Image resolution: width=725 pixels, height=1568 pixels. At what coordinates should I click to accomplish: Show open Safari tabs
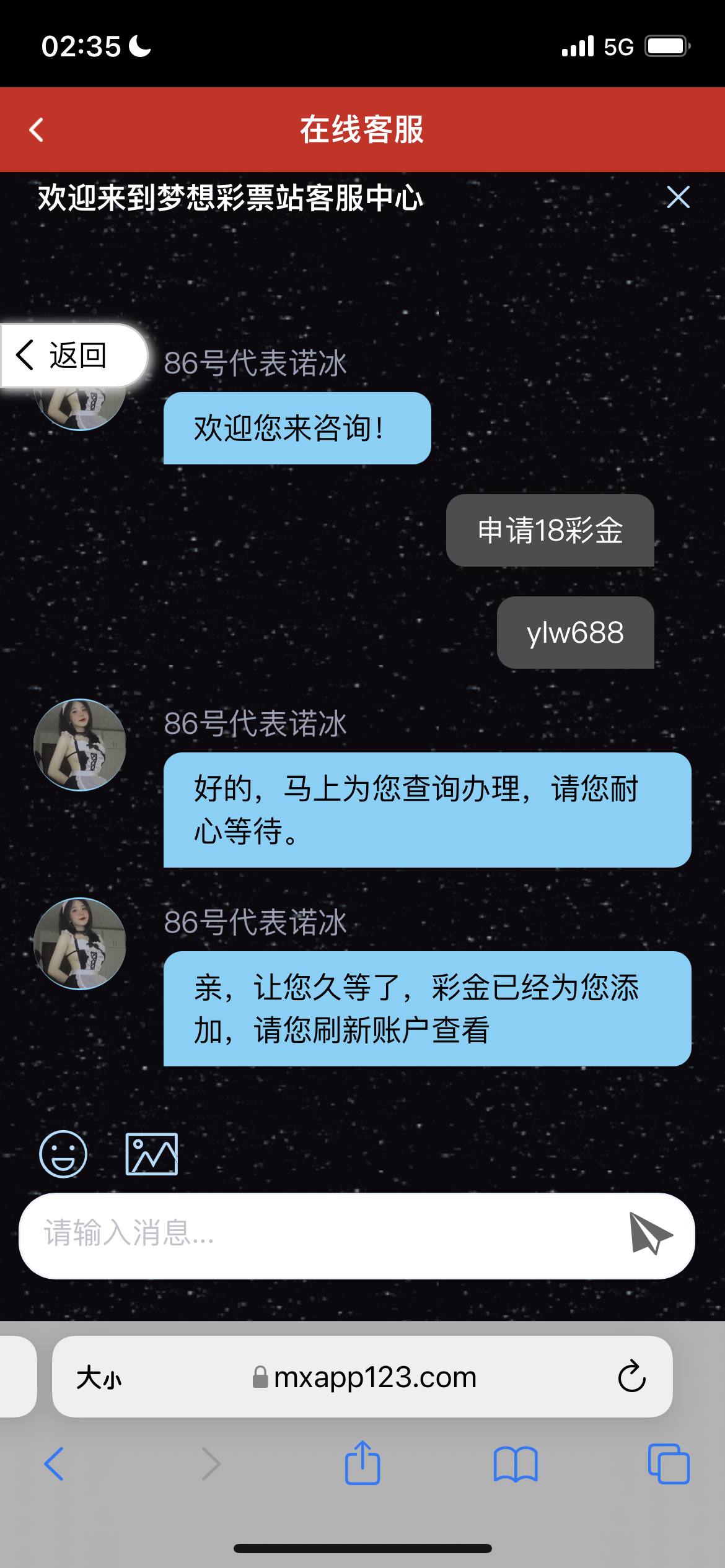[668, 1464]
